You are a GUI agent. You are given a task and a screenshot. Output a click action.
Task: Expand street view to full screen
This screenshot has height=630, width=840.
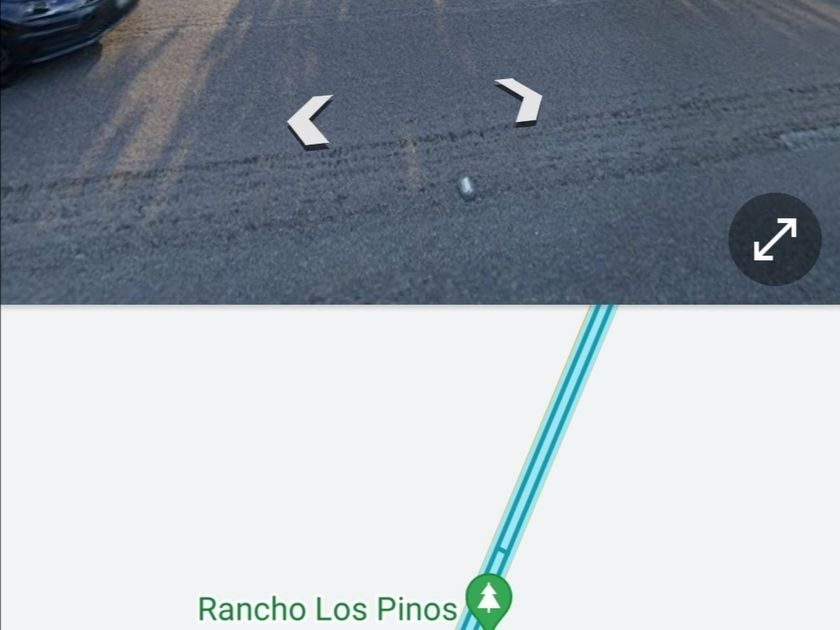(775, 239)
